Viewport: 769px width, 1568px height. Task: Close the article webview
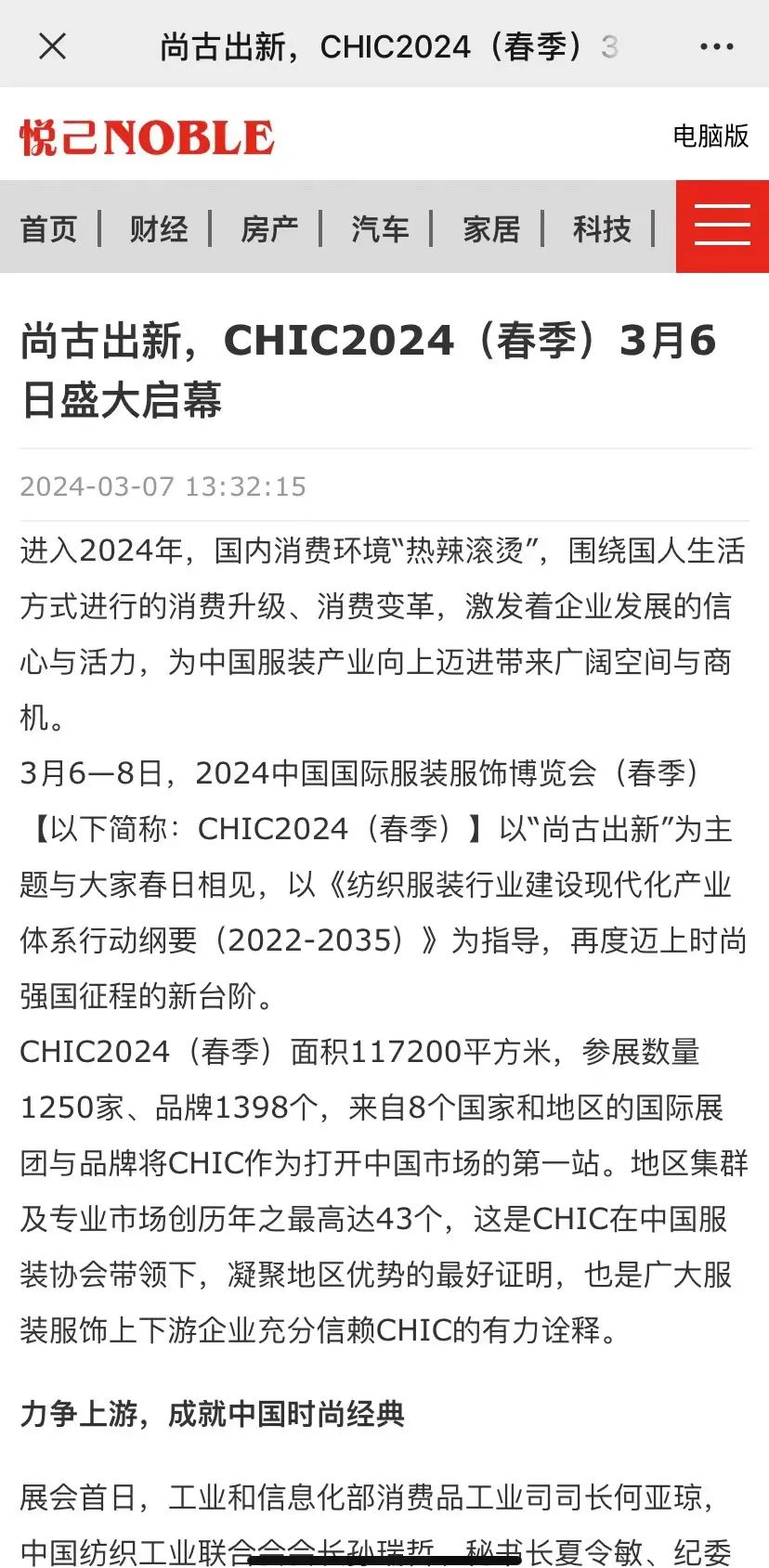pyautogui.click(x=53, y=45)
